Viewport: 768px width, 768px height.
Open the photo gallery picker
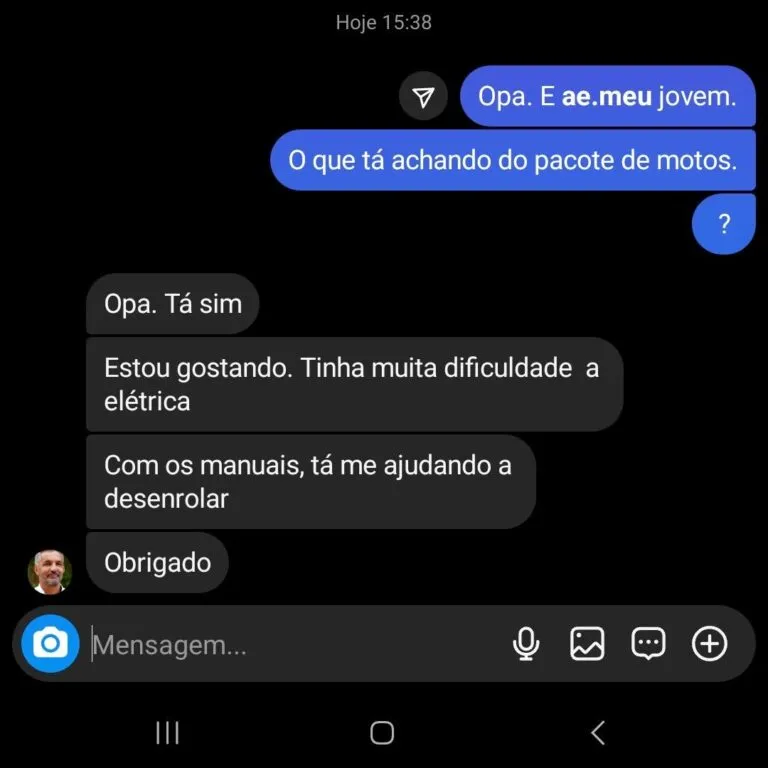pos(587,644)
